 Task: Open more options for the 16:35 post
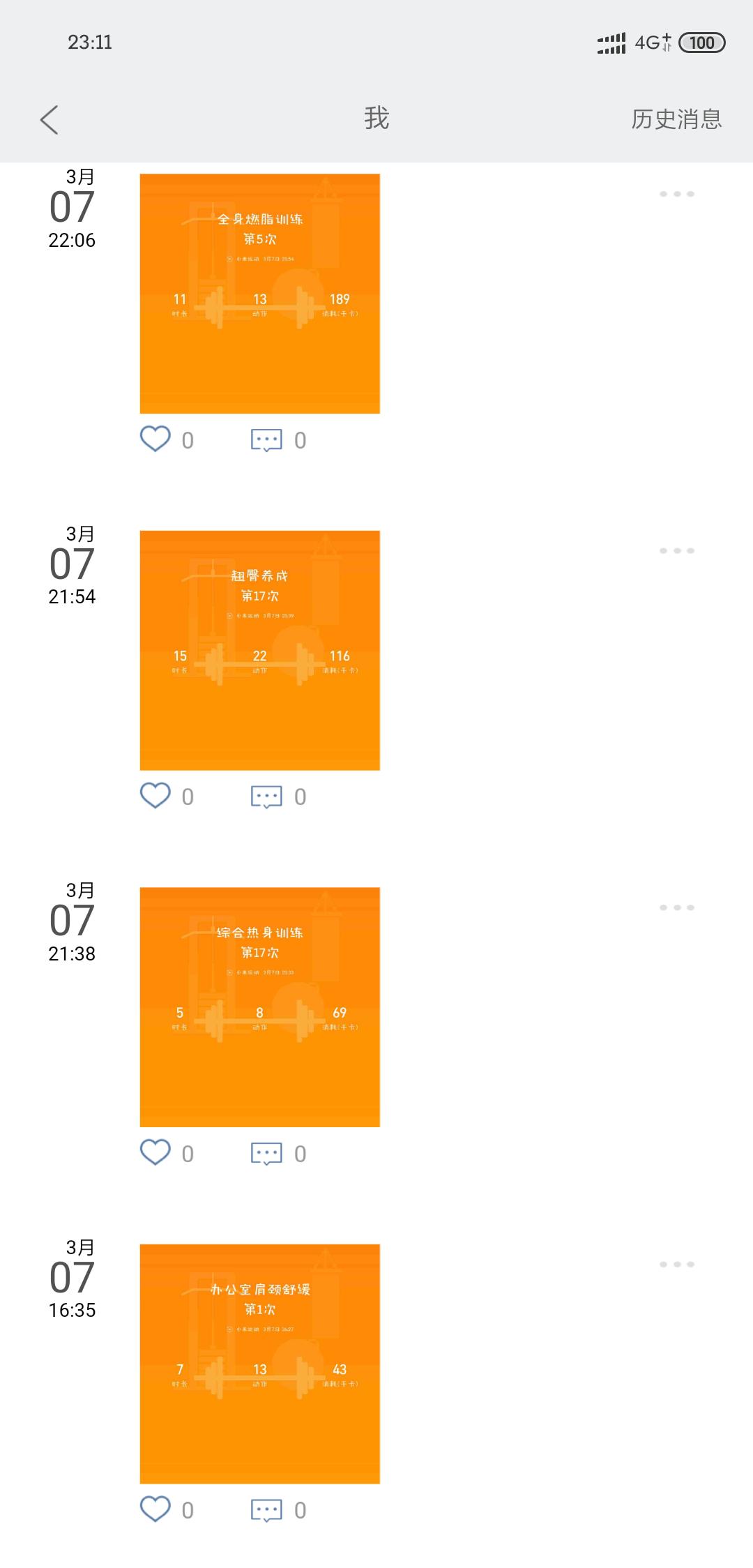pos(677,1265)
